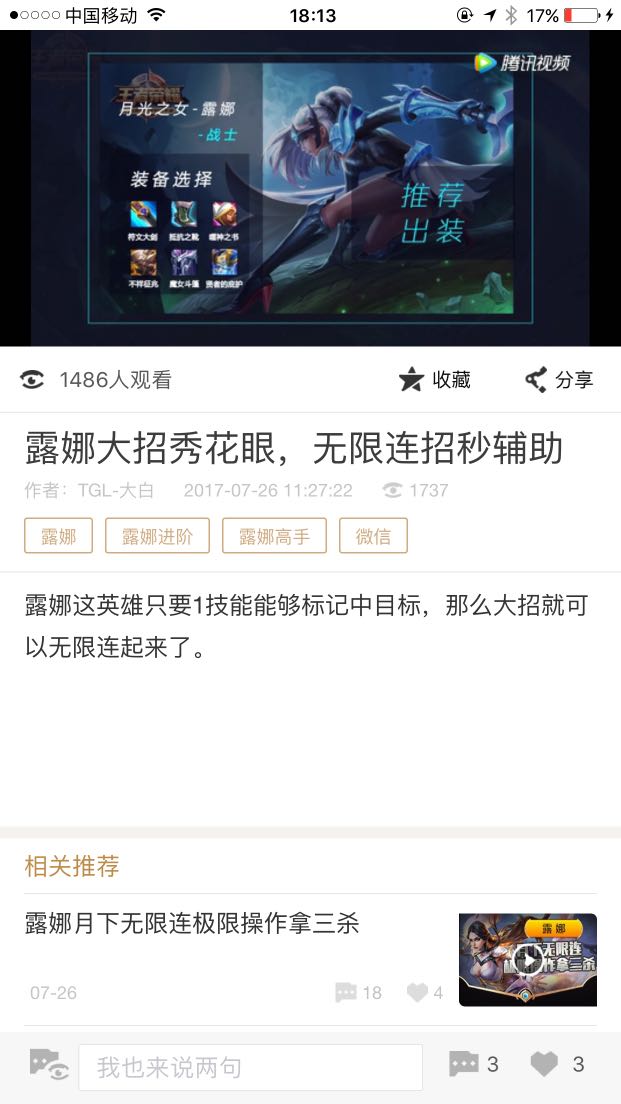Select the 露娜 tag
621x1104 pixels.
(58, 536)
